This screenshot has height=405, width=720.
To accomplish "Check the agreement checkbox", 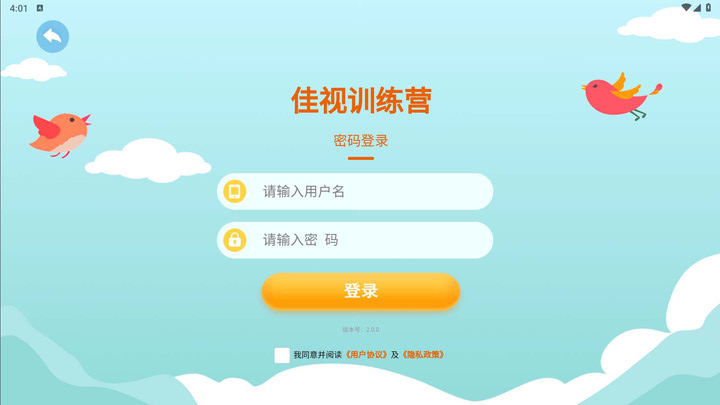I will coord(282,355).
